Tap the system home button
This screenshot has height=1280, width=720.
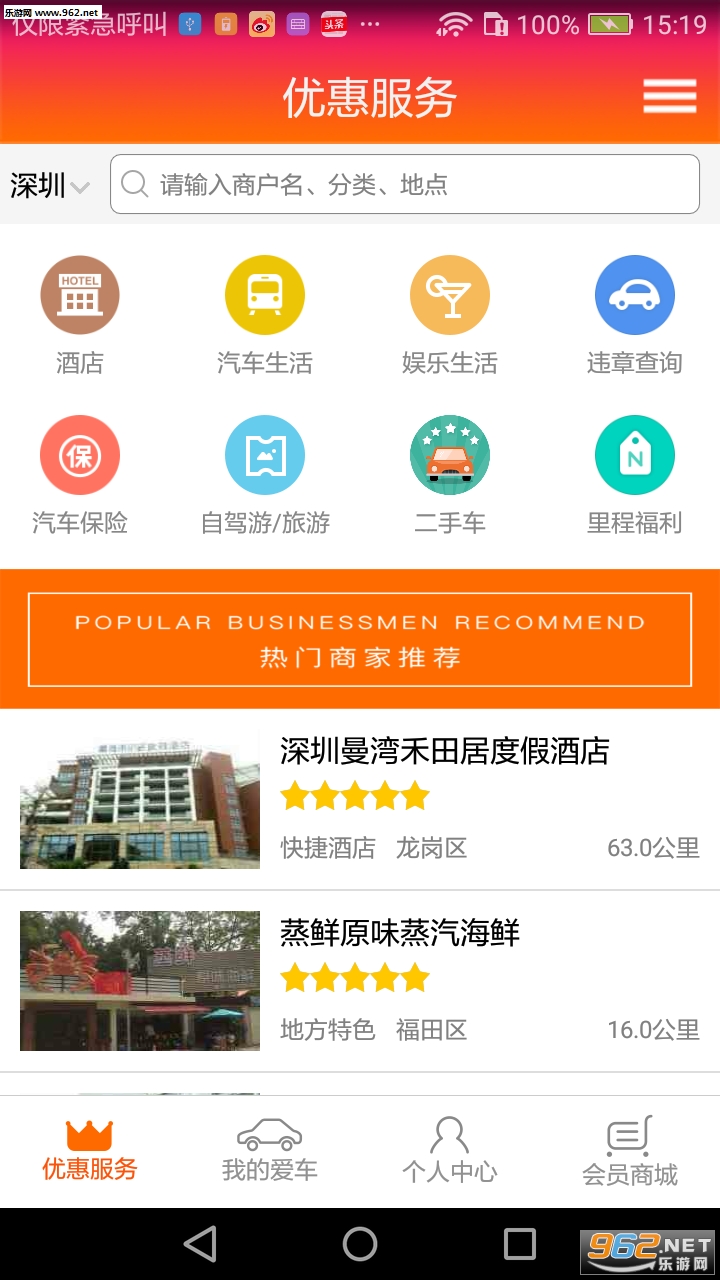(x=360, y=1244)
